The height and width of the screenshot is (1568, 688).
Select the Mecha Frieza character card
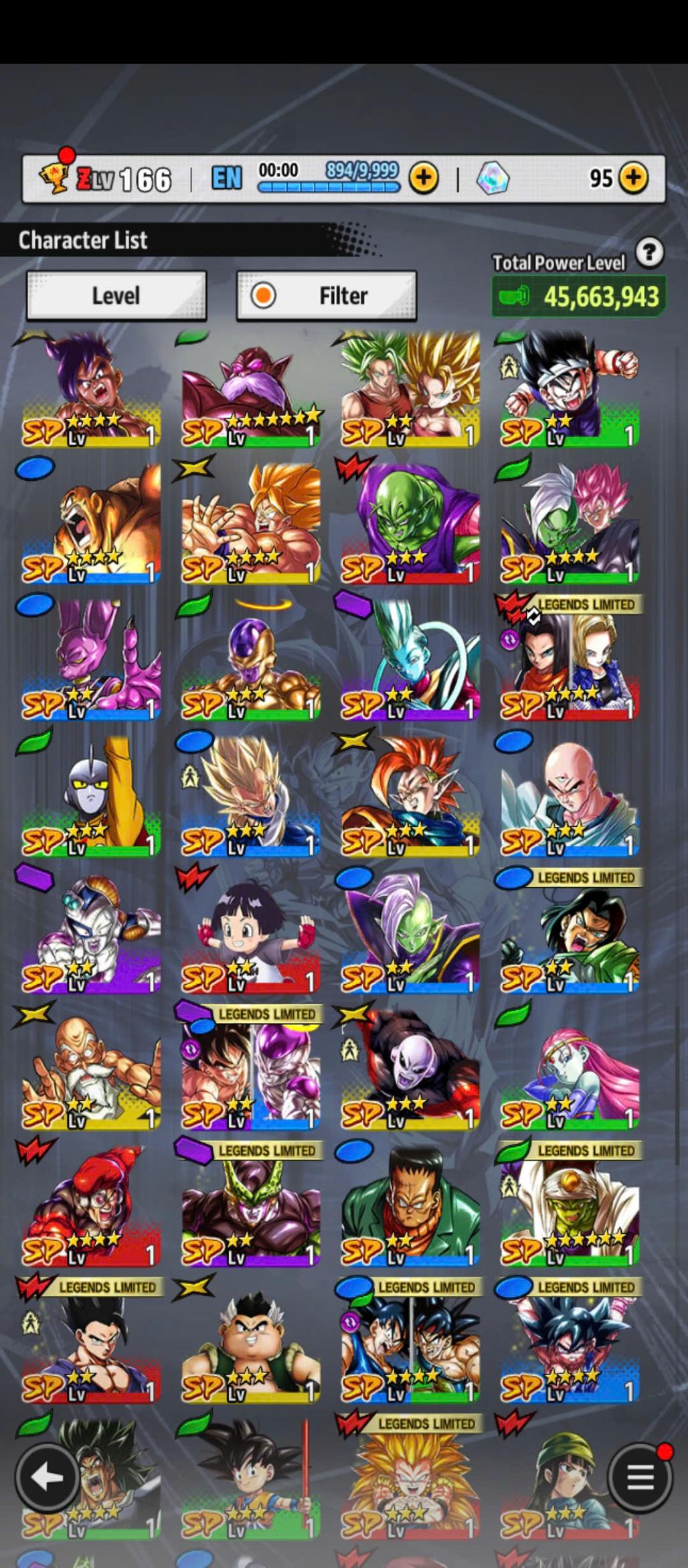[x=90, y=933]
